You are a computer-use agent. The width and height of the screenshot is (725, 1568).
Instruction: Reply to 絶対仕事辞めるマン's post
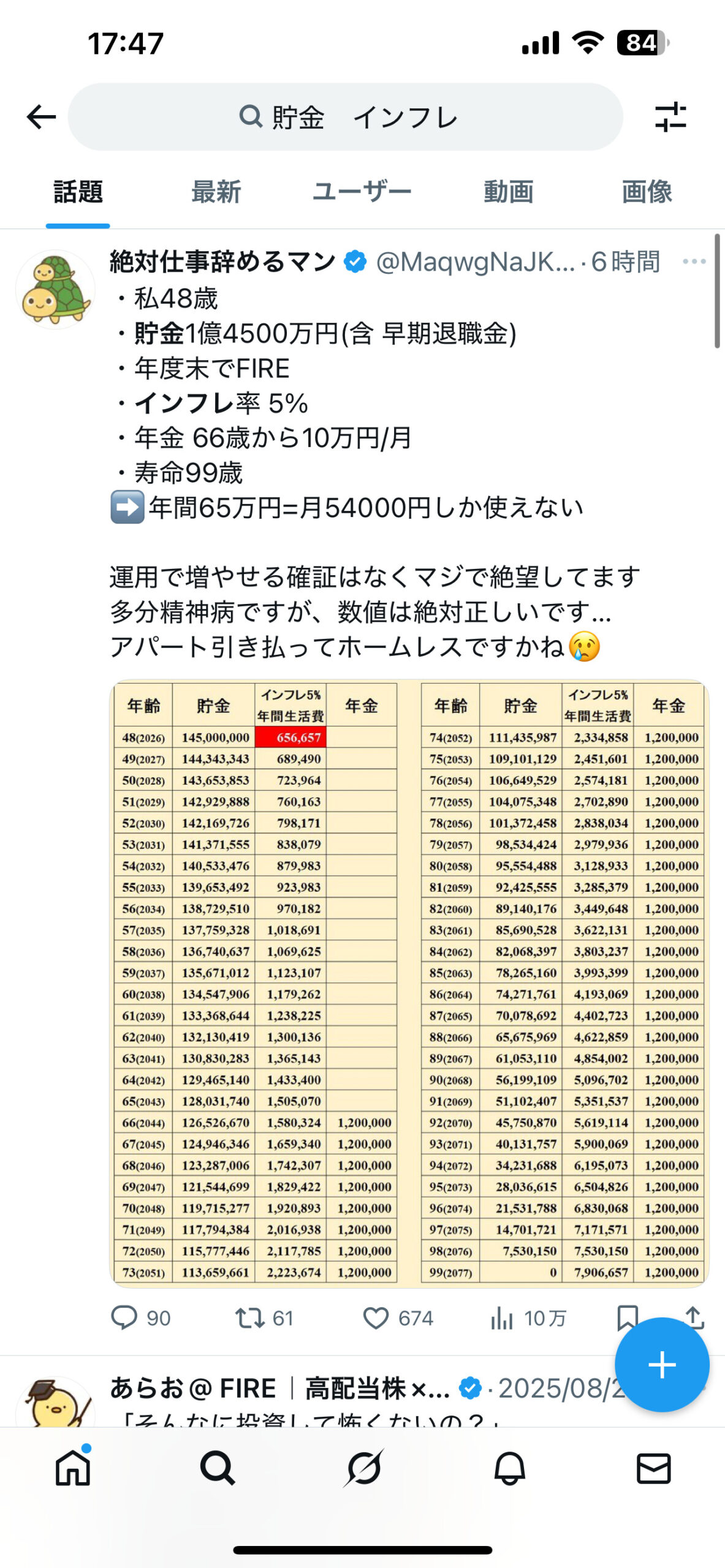(140, 1317)
